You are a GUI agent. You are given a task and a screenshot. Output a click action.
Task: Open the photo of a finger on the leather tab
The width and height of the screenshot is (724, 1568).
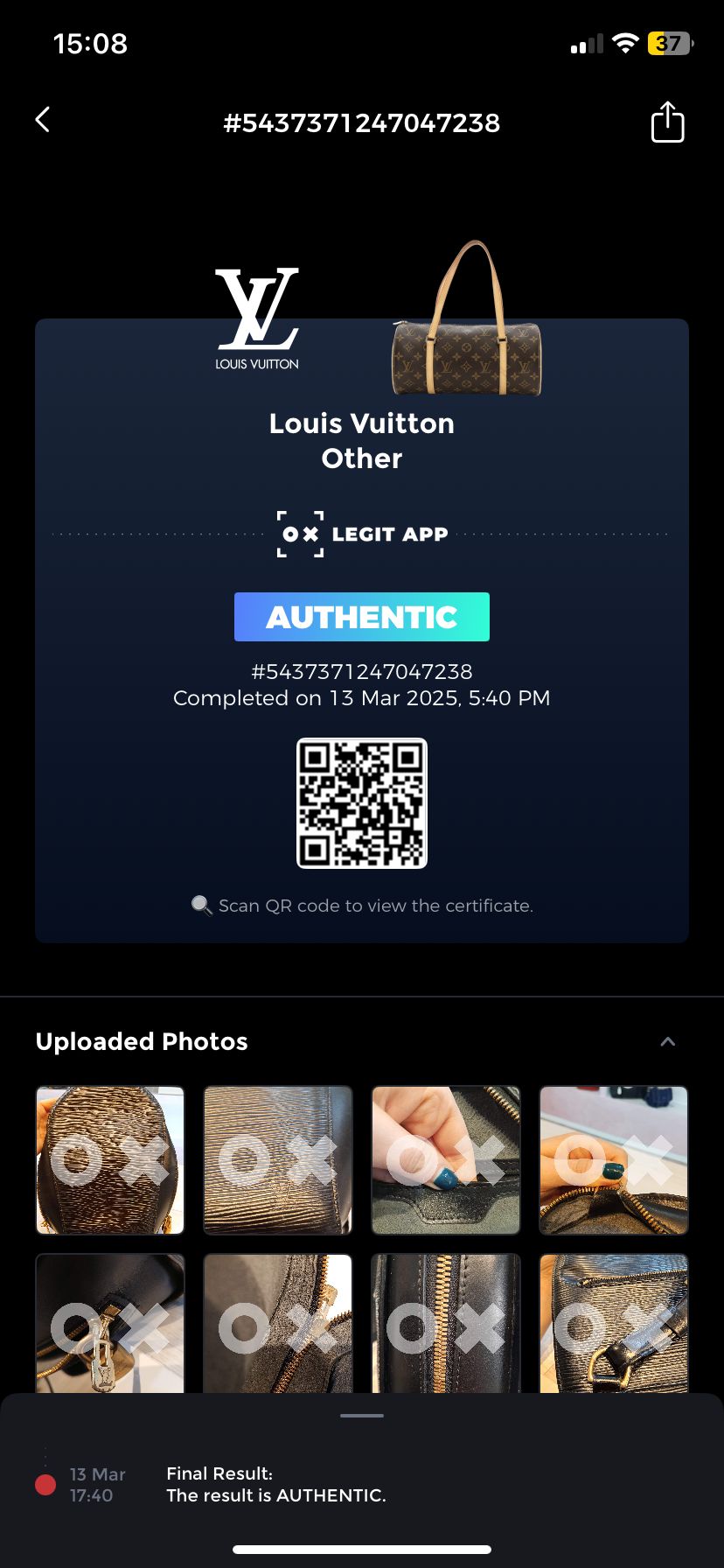pos(446,1159)
